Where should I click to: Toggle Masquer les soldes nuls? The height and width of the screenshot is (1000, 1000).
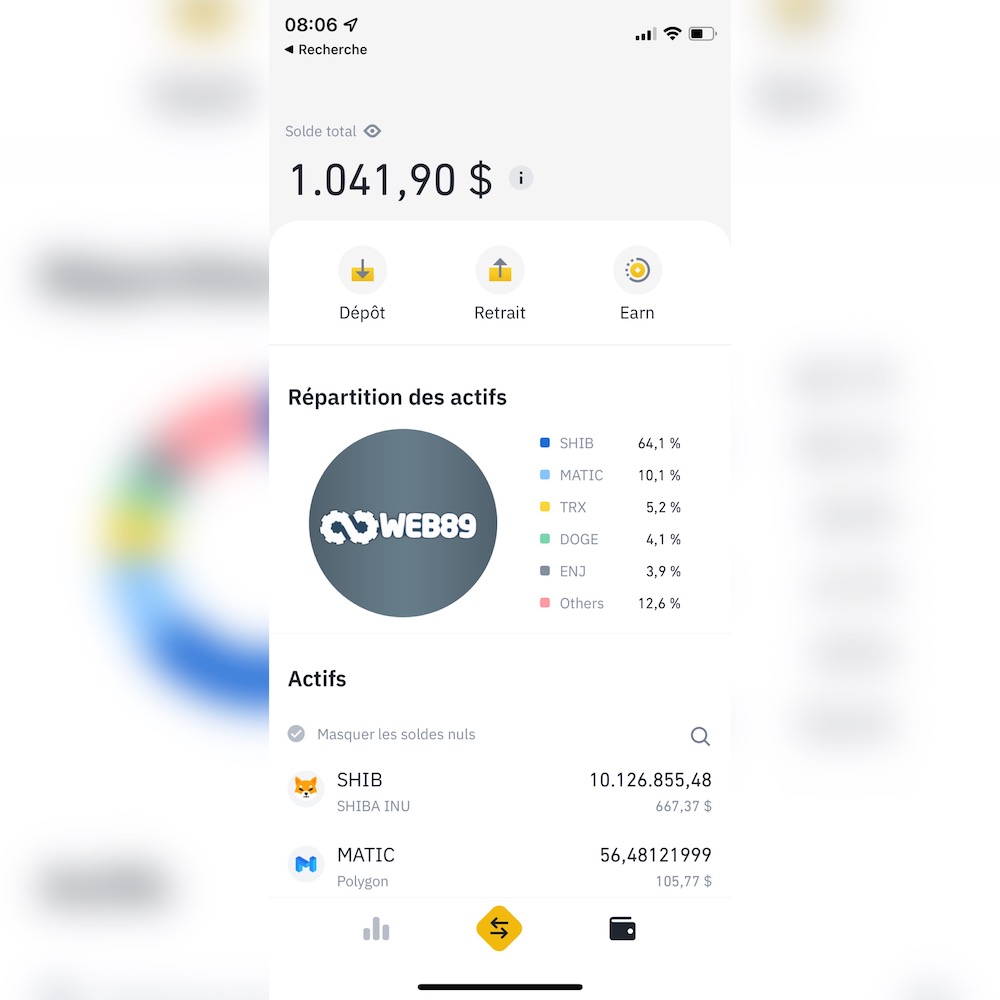pyautogui.click(x=296, y=734)
